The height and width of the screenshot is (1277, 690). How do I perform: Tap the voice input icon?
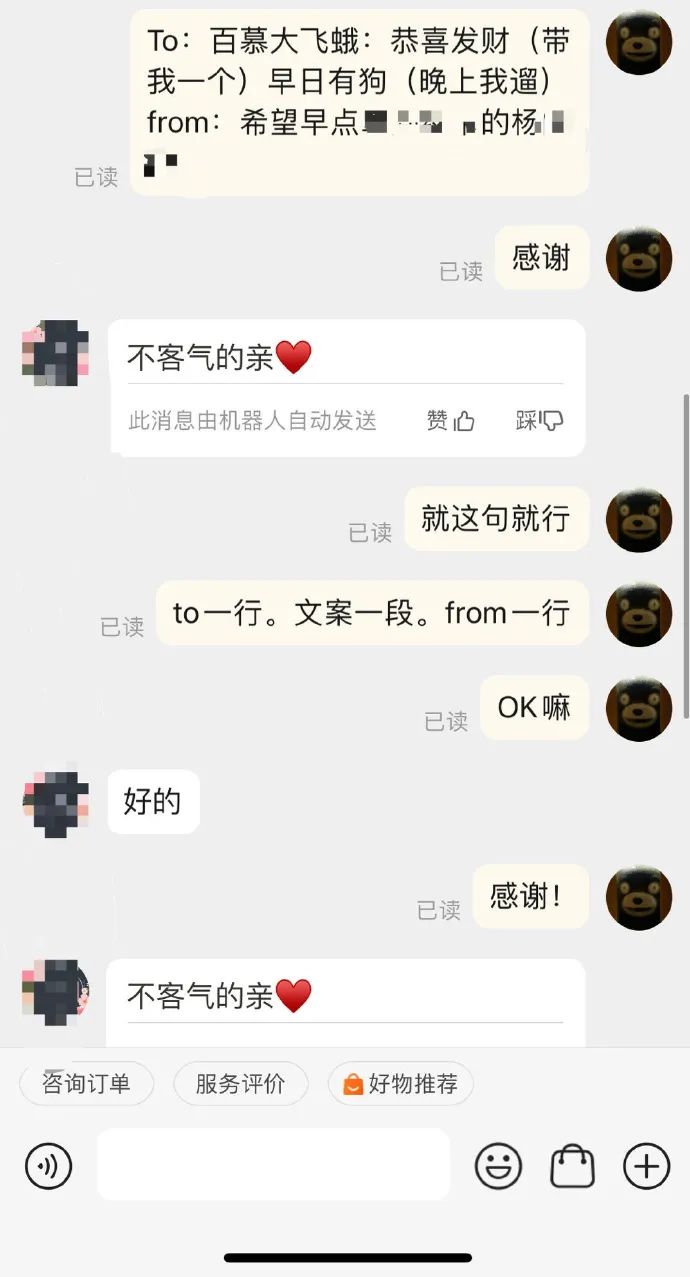49,1166
